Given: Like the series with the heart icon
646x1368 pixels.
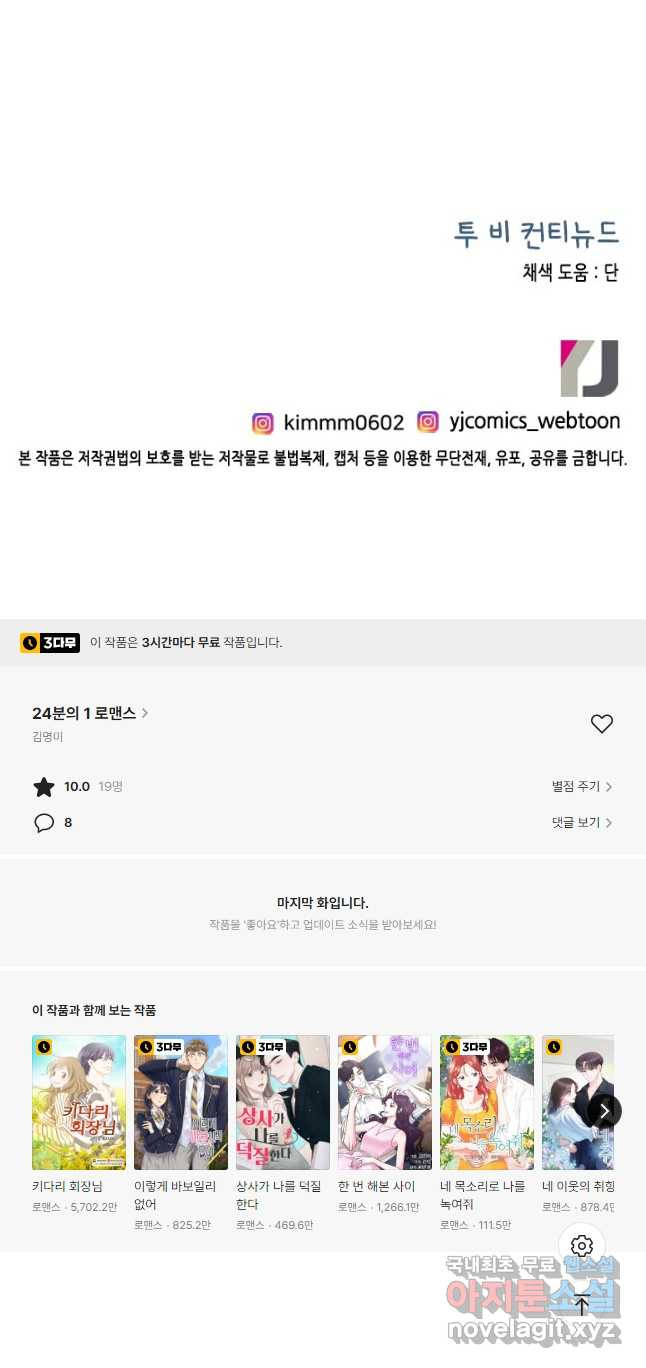Looking at the screenshot, I should tap(601, 724).
